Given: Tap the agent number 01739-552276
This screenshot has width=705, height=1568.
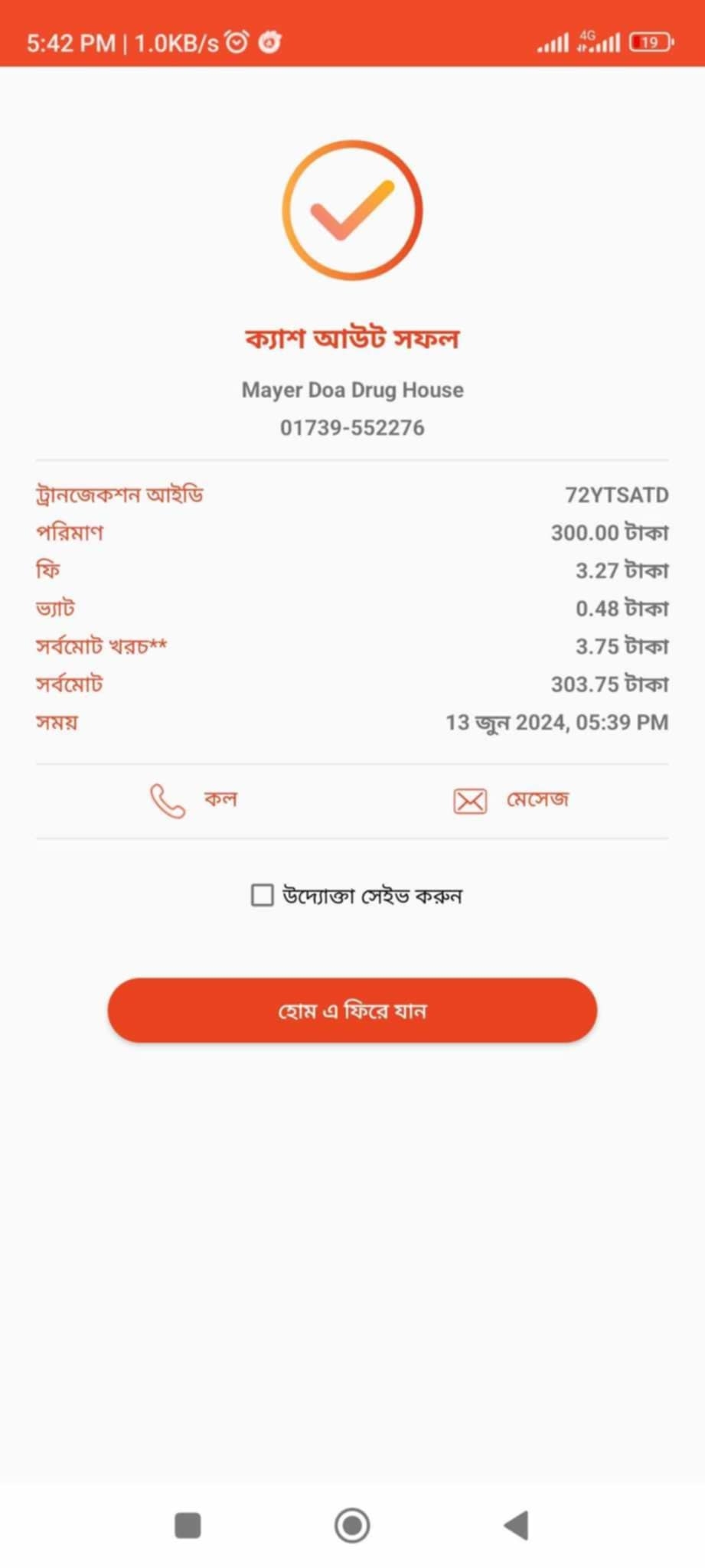Looking at the screenshot, I should [x=352, y=427].
